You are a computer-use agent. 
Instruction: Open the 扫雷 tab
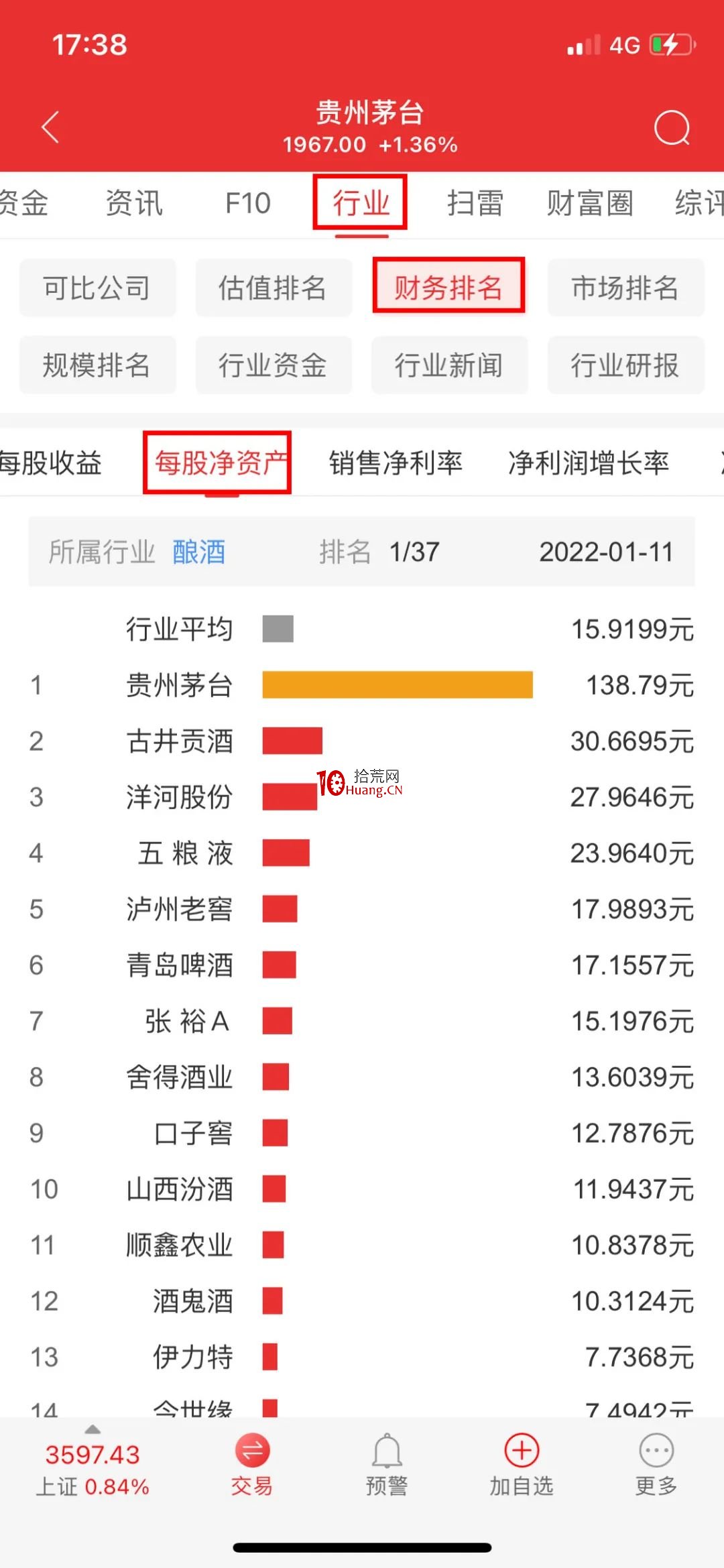coord(475,203)
